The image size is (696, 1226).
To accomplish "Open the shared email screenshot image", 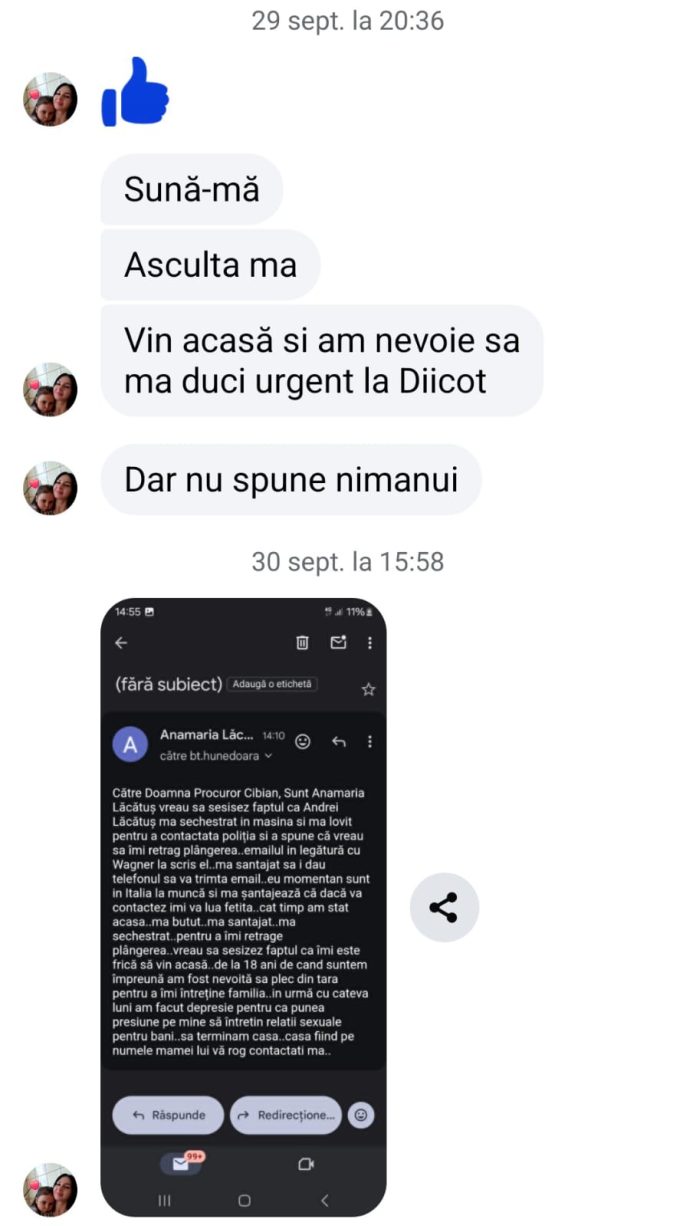I will pyautogui.click(x=243, y=905).
